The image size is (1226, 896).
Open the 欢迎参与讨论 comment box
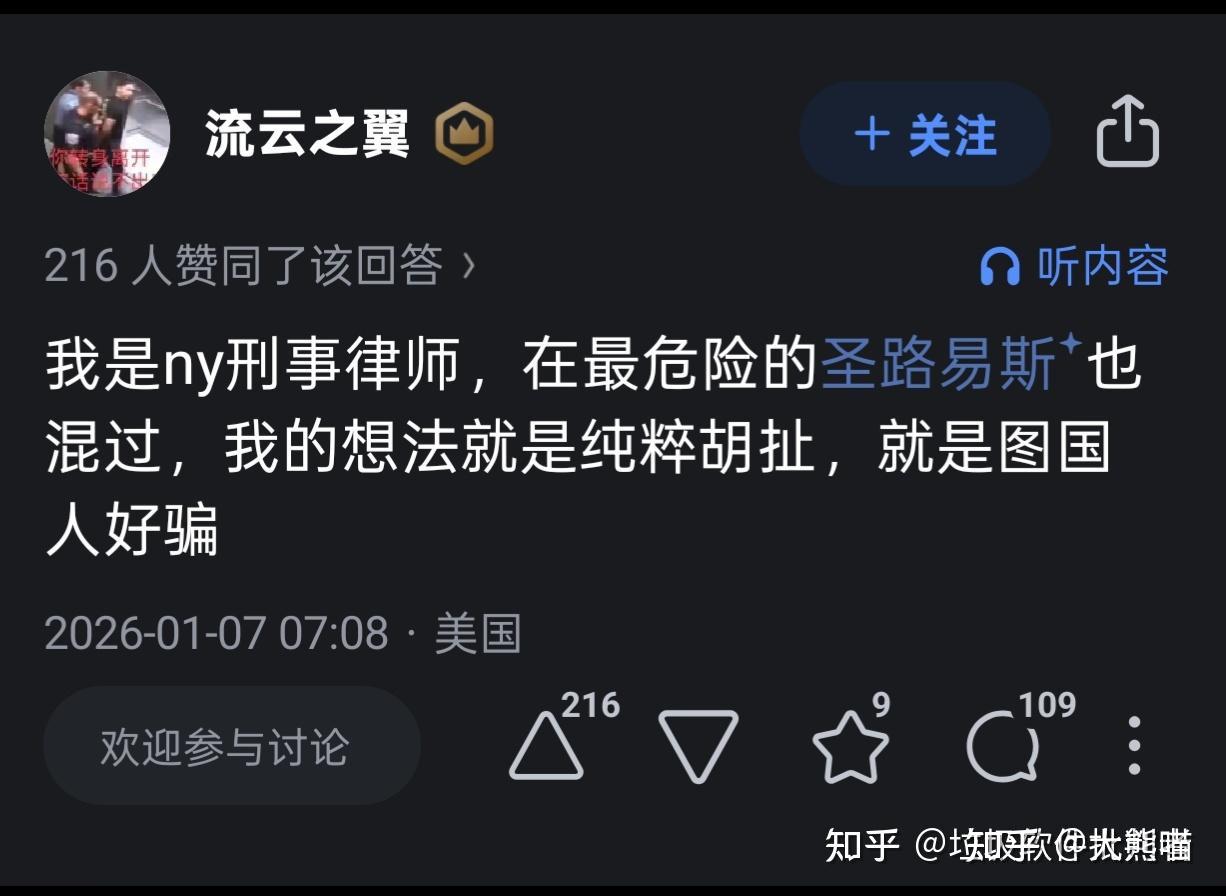(x=232, y=746)
